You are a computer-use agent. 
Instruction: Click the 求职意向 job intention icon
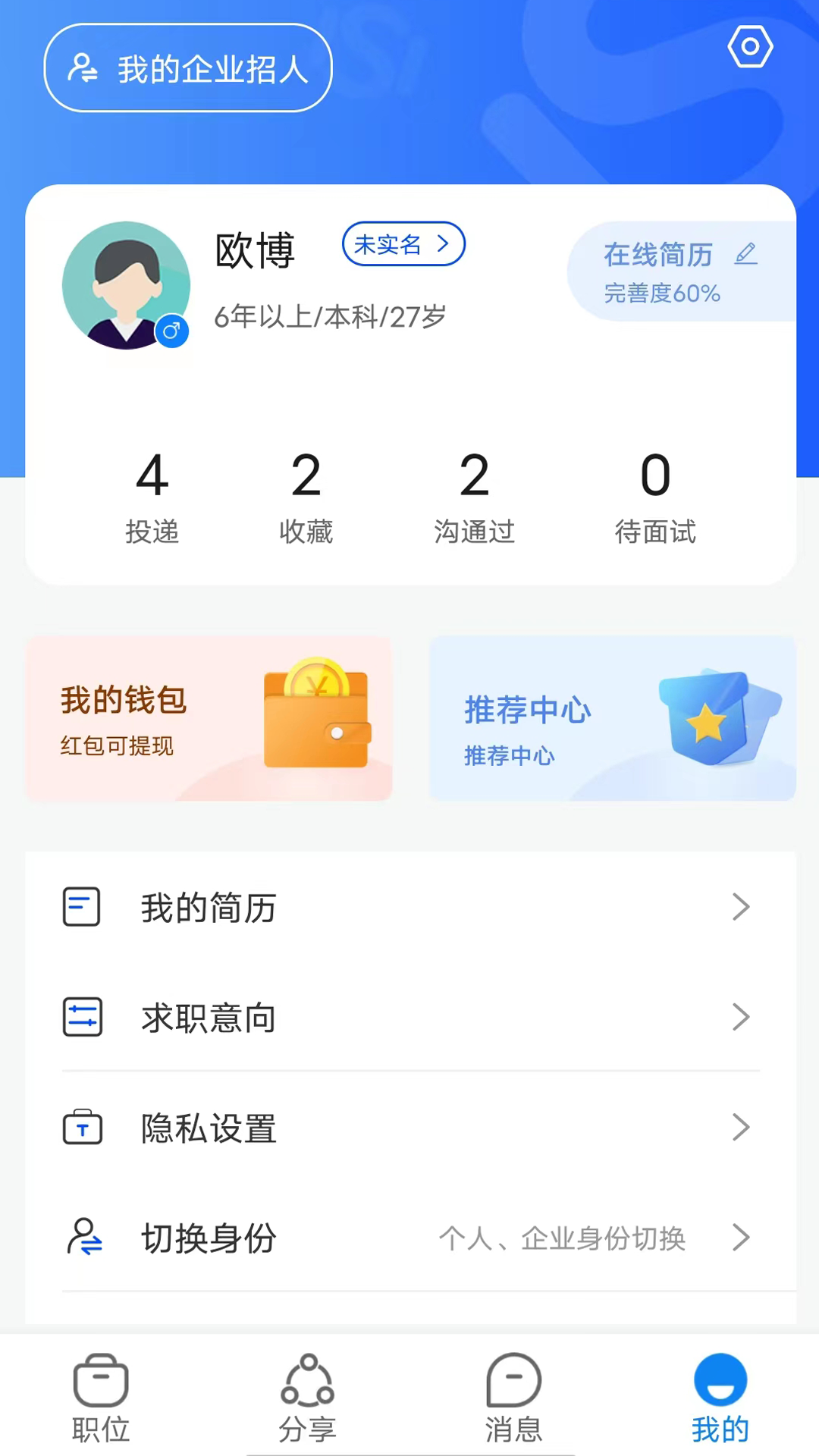click(x=82, y=1017)
